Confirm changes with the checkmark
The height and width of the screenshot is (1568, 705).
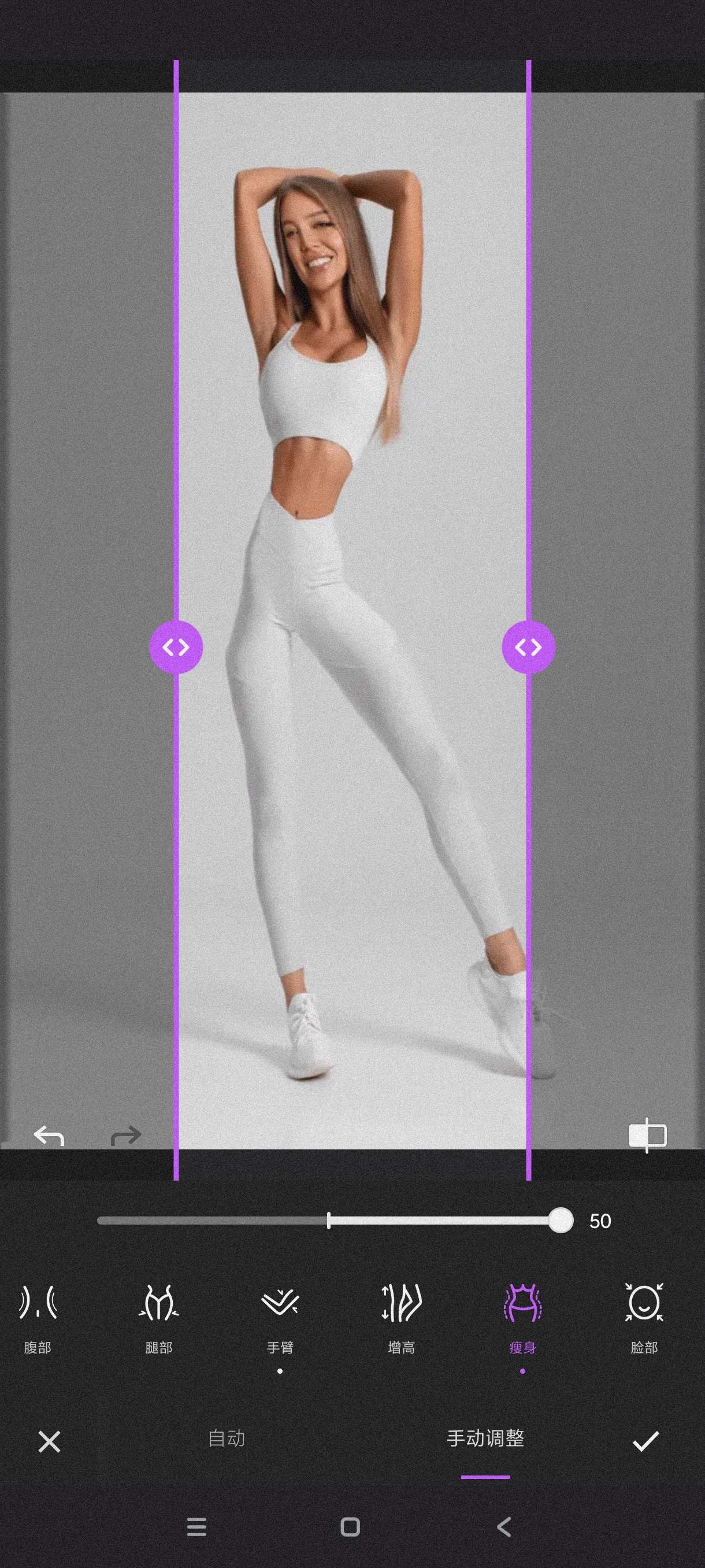click(645, 1441)
